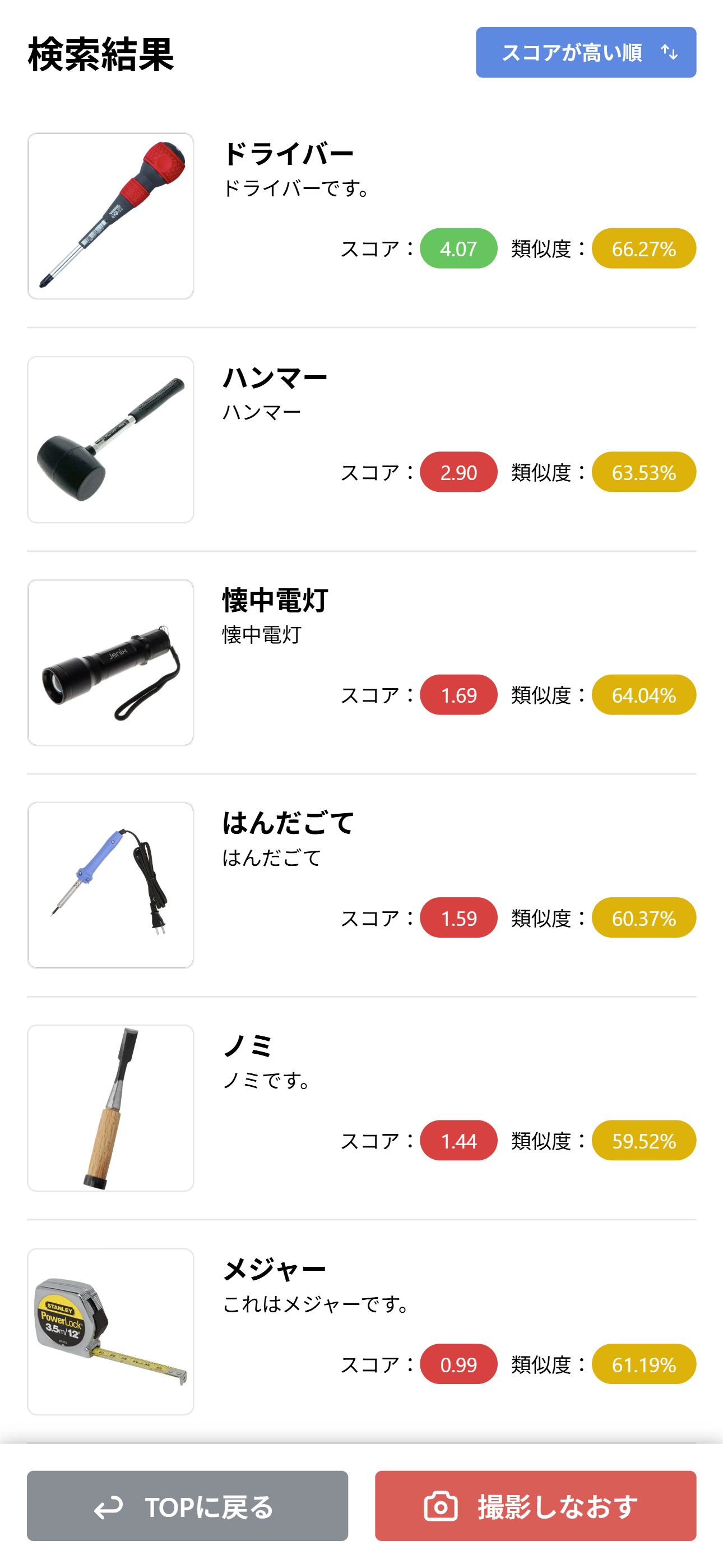The image size is (723, 1568).
Task: Click the green score badge showing 4.07
Action: click(x=458, y=248)
